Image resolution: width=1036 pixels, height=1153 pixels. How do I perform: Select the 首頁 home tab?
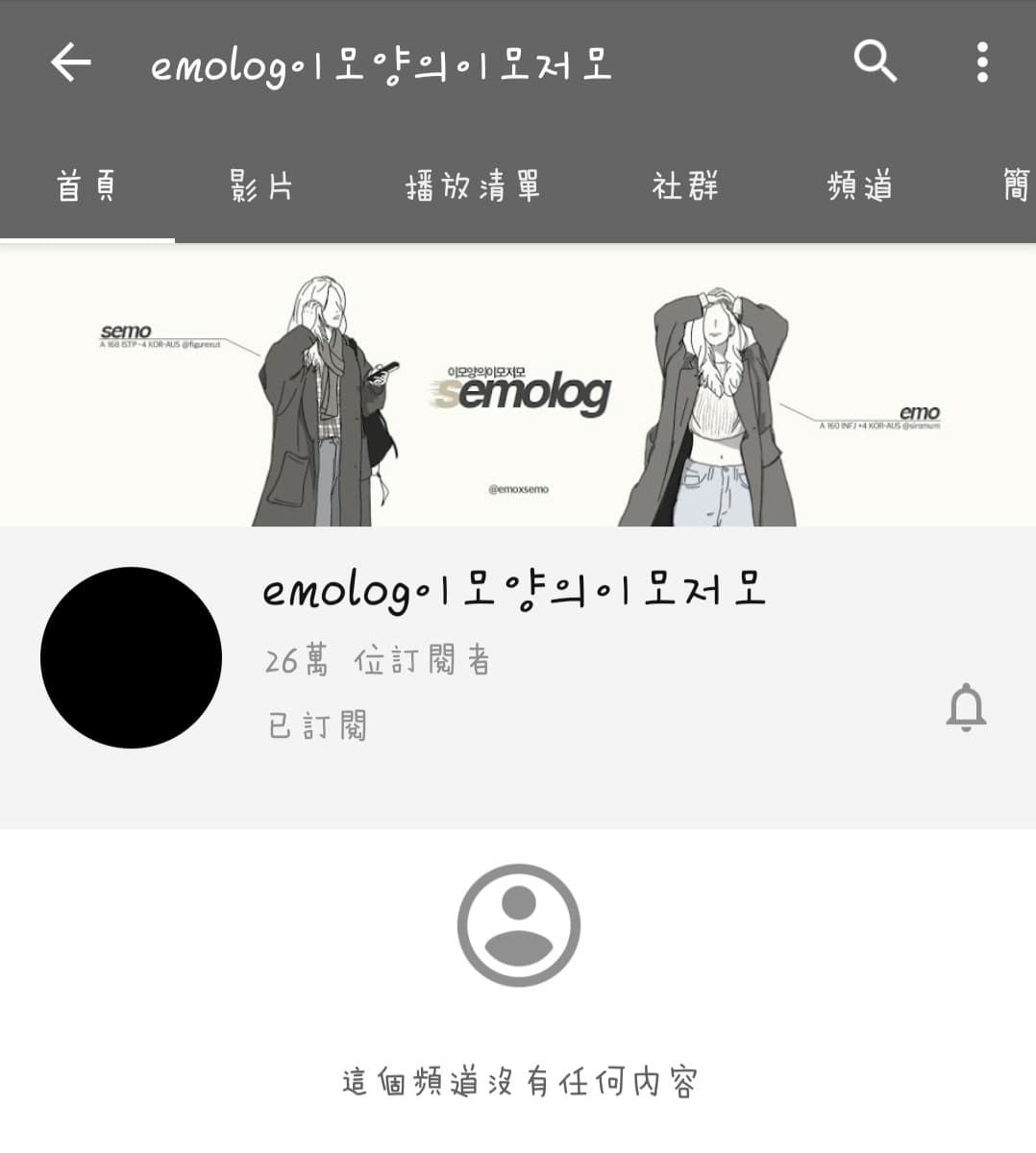click(x=87, y=187)
